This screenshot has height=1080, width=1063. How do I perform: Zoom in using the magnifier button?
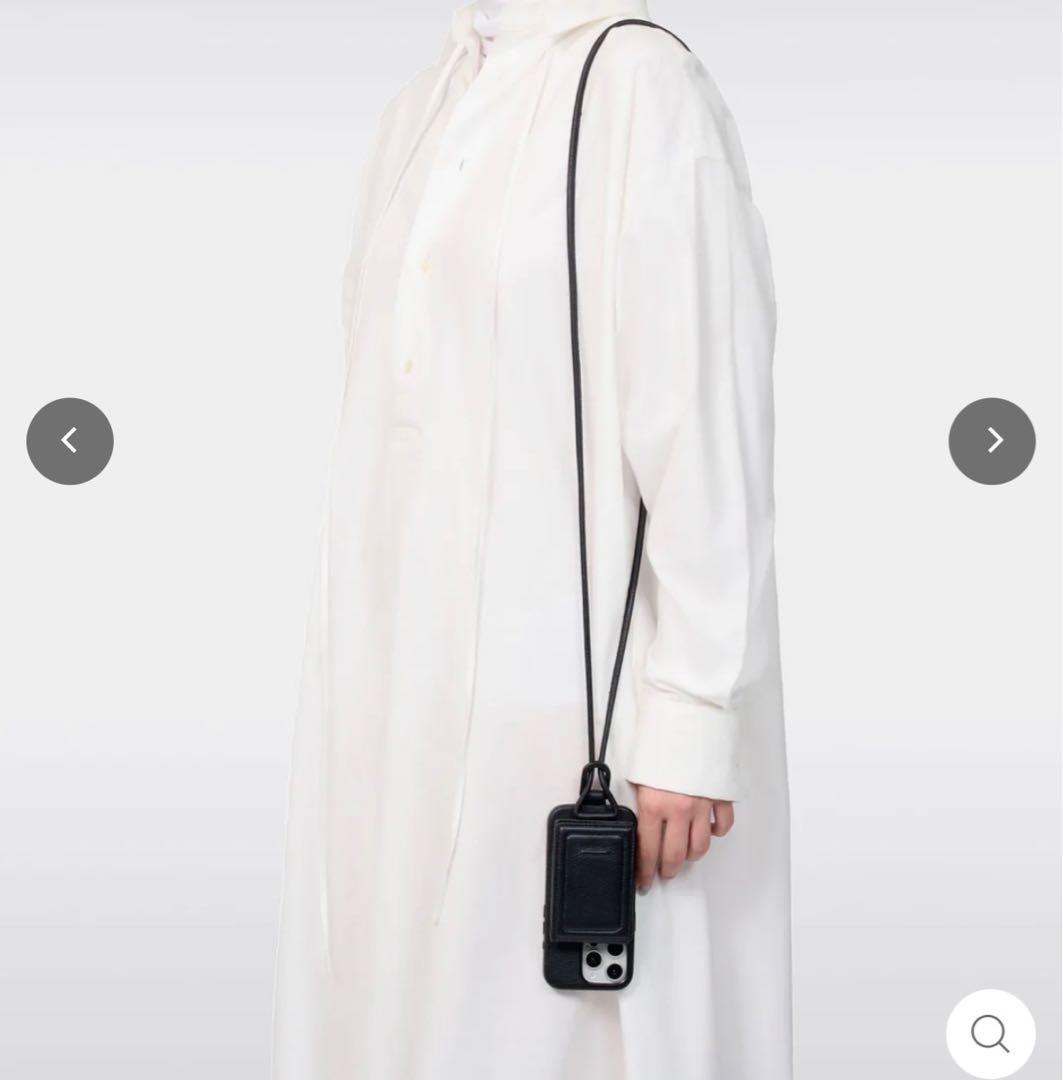coord(990,1034)
